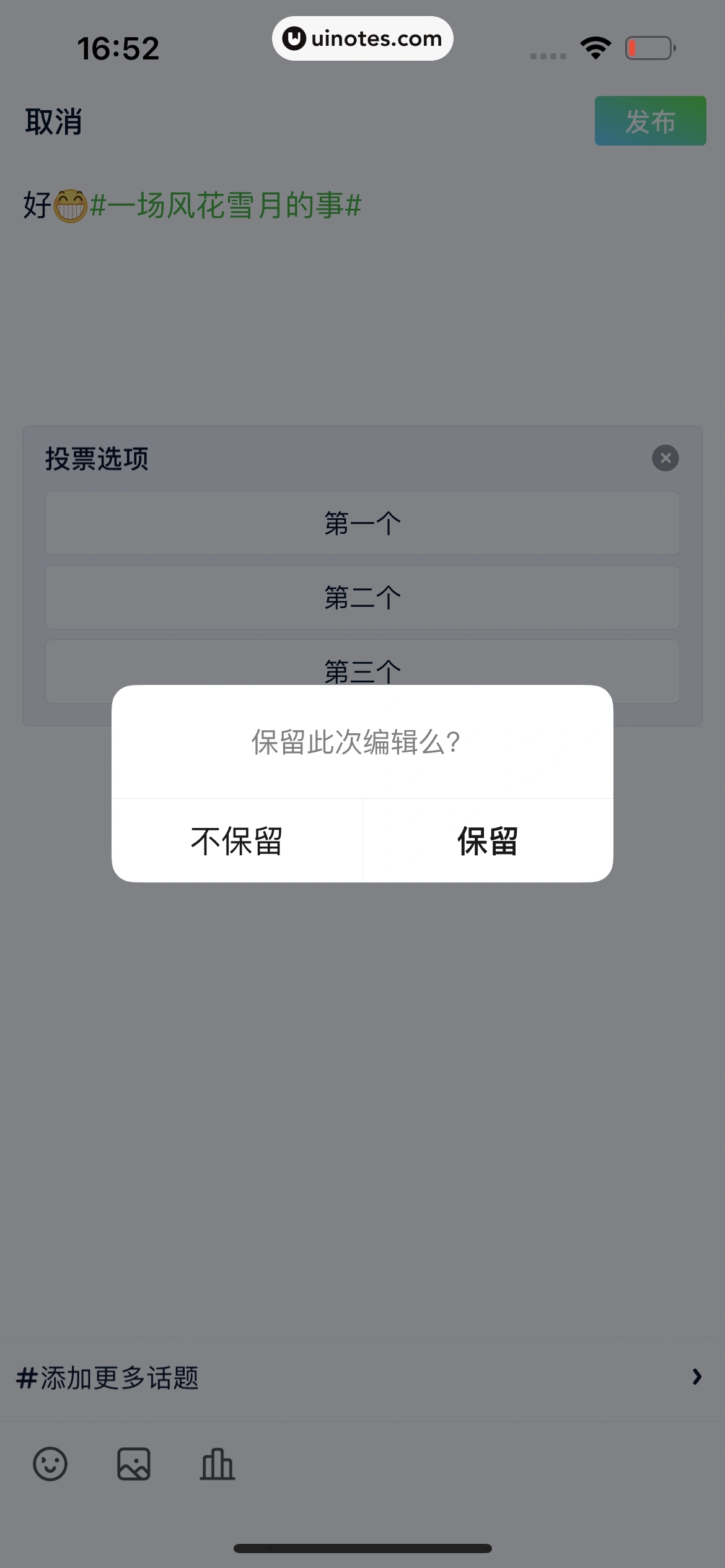Tap the poll chart icon
Image resolution: width=725 pixels, height=1568 pixels.
click(217, 1465)
